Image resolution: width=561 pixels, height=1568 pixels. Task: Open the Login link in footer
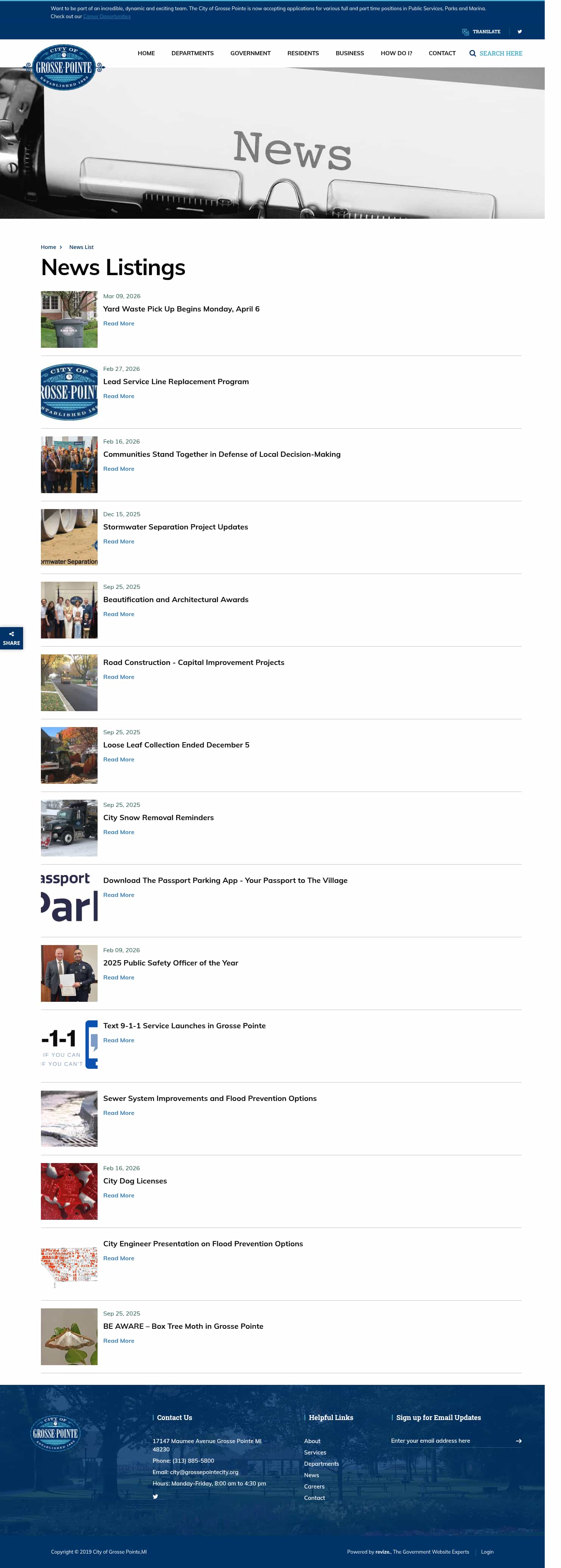click(x=487, y=1552)
